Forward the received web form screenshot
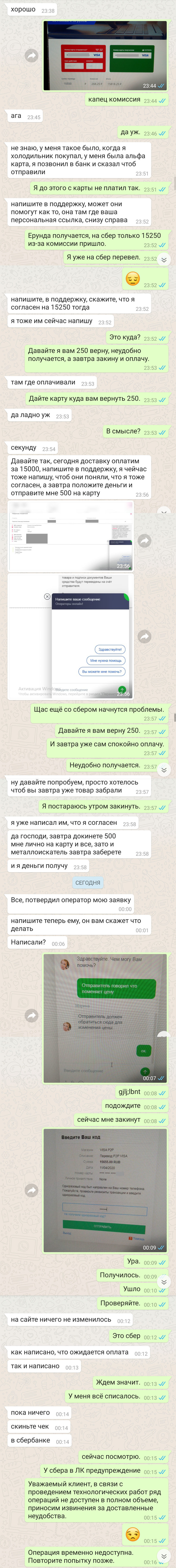The height and width of the screenshot is (1568, 176). [x=144, y=540]
